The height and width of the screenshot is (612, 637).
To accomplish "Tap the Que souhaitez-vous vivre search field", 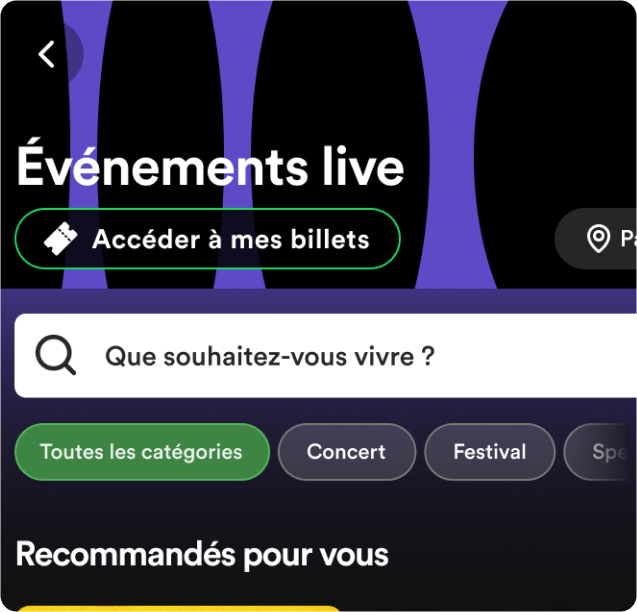I will point(325,356).
